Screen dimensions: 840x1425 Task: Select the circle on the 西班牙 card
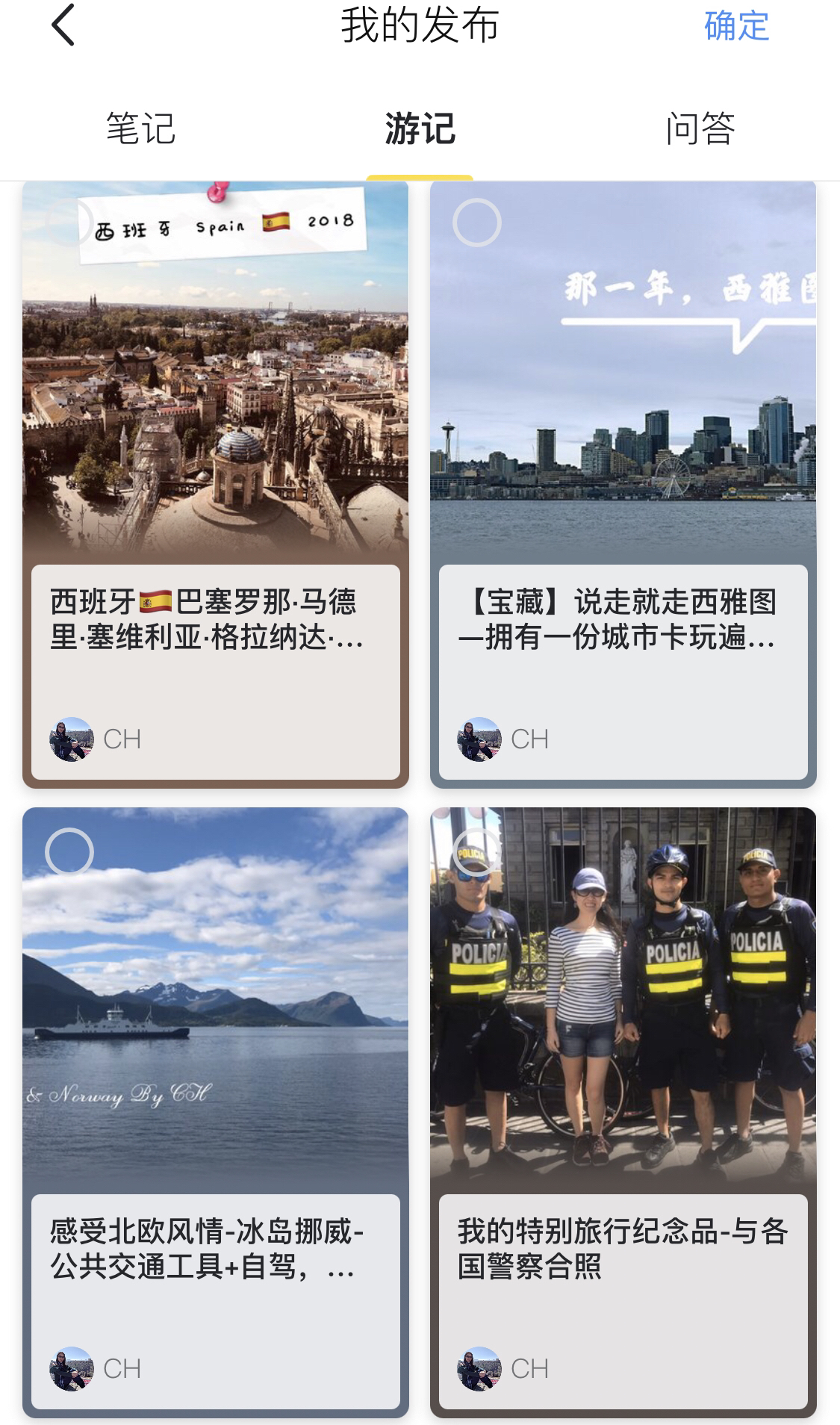69,223
